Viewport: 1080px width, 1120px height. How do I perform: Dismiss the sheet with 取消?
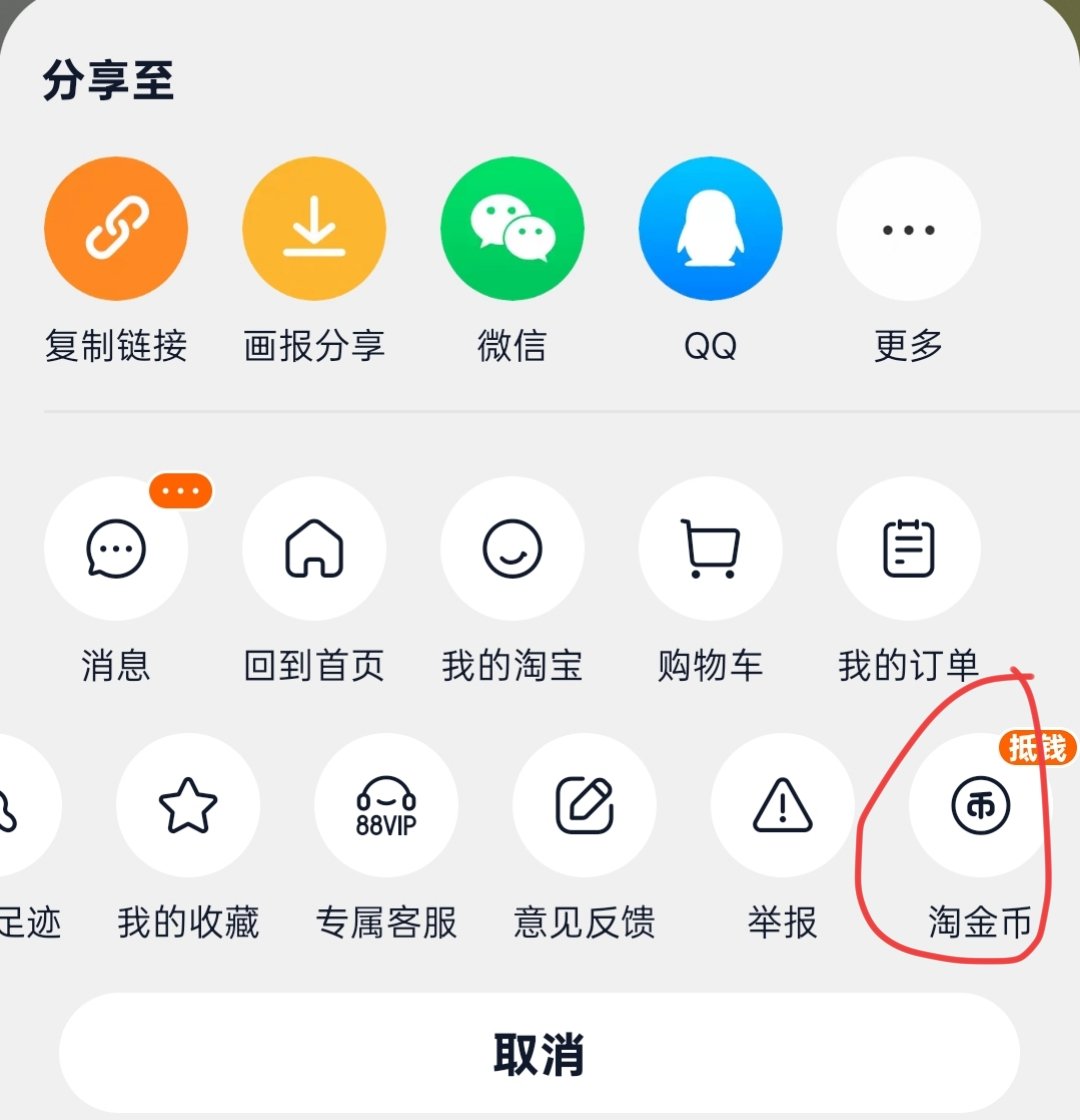[x=540, y=1053]
